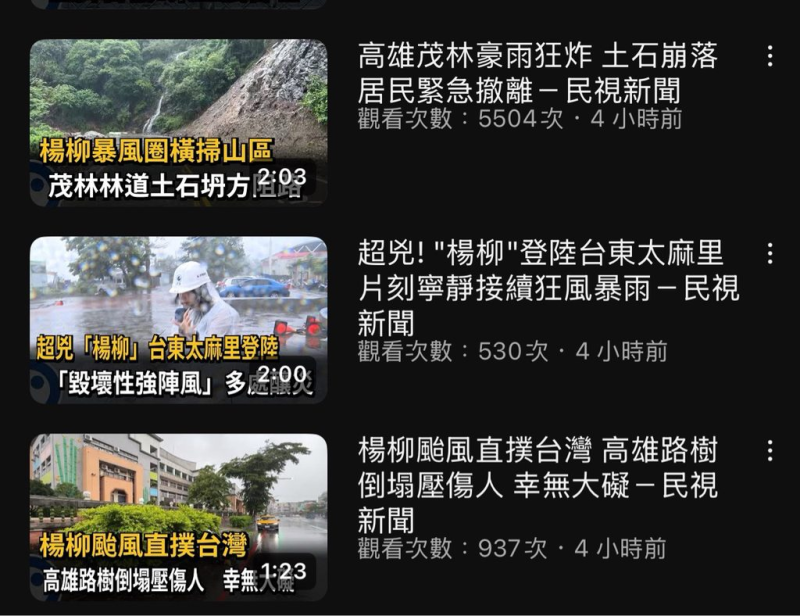Play the 楊柳颱風直撲台灣 高雄路樹倒塌 video
Screen dimensions: 800x616
coord(178,516)
